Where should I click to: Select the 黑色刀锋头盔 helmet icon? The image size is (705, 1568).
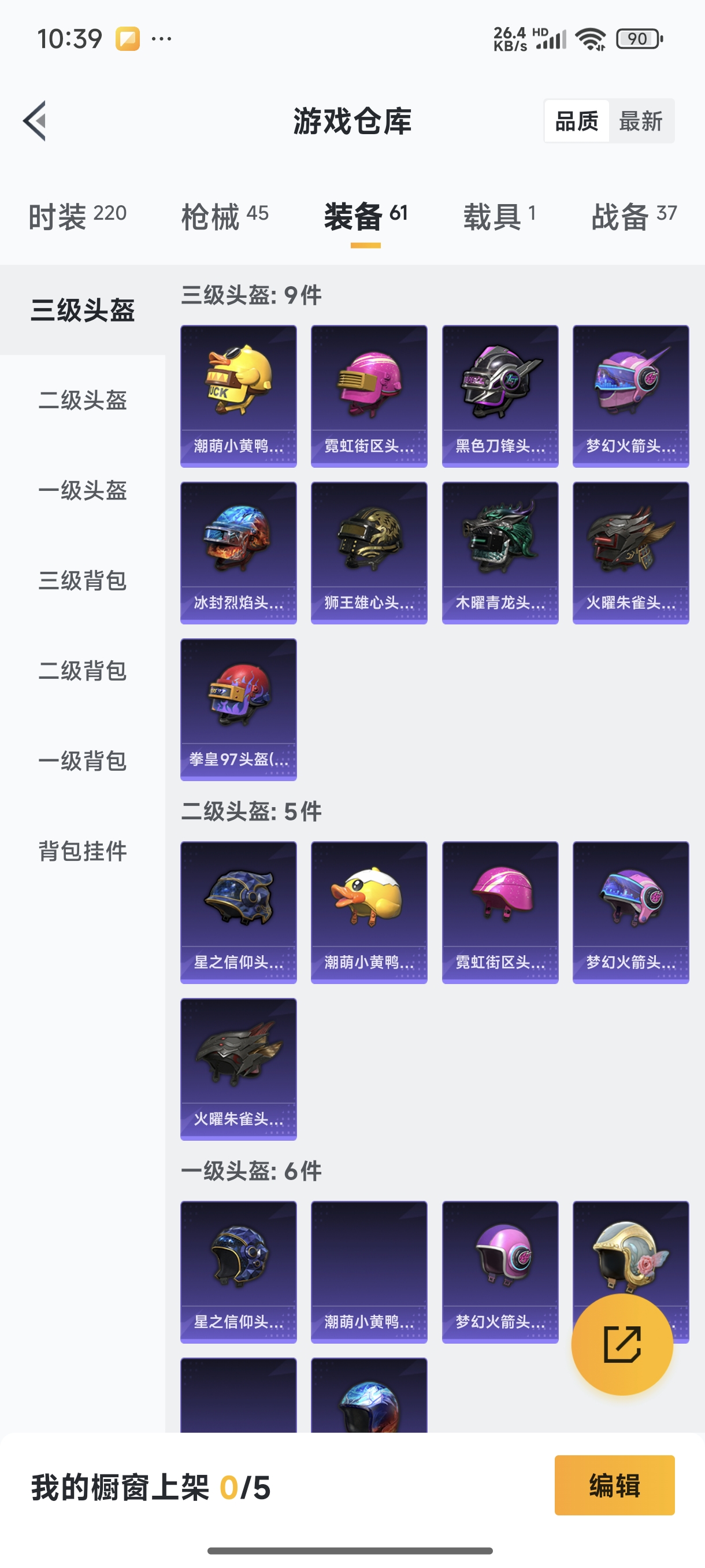499,394
